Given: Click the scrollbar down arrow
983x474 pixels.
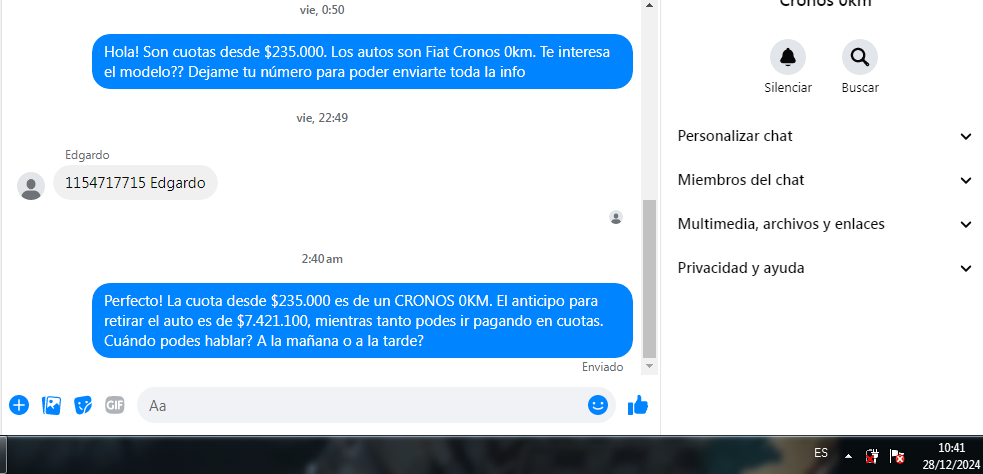Looking at the screenshot, I should (650, 367).
